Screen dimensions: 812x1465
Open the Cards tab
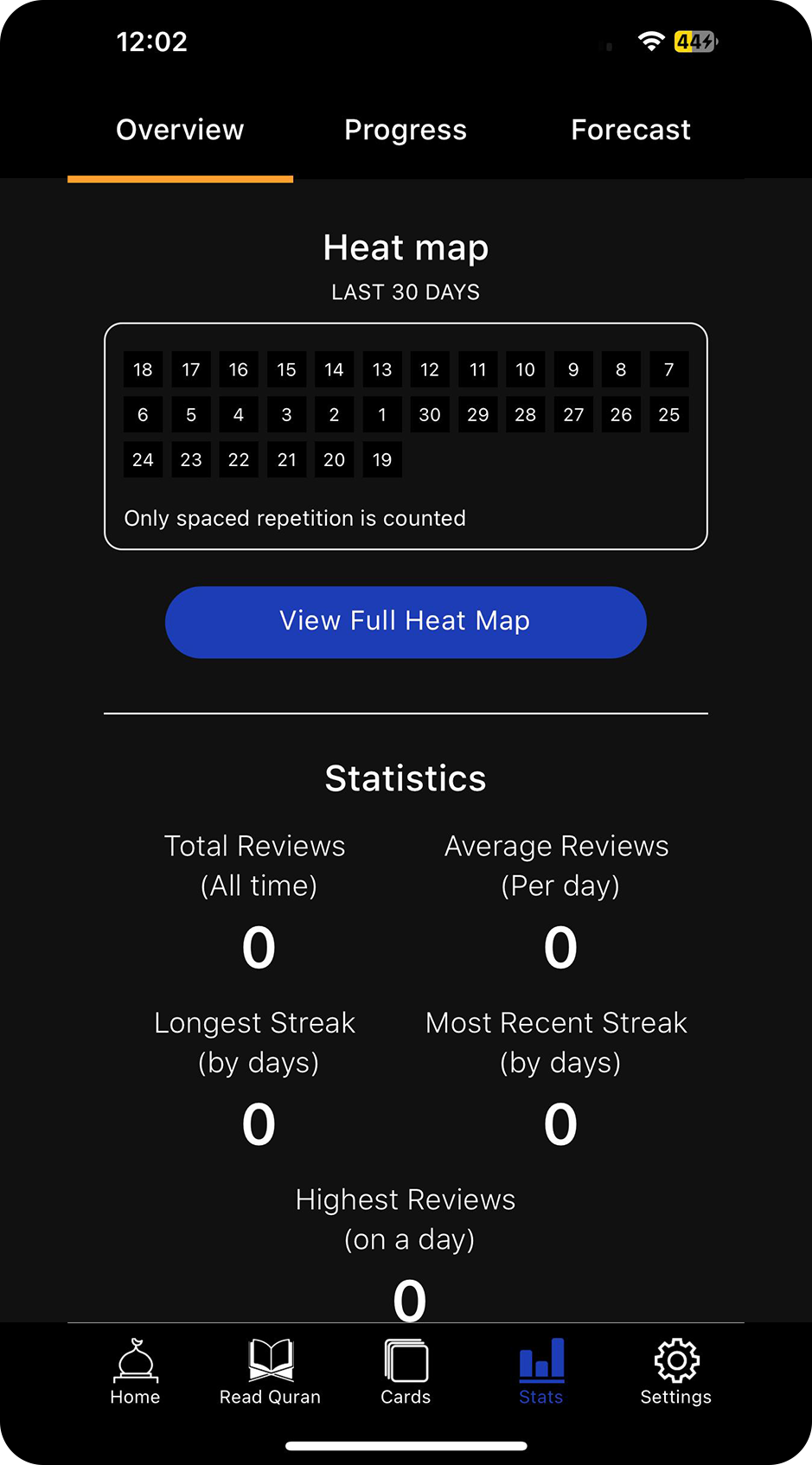(406, 1372)
